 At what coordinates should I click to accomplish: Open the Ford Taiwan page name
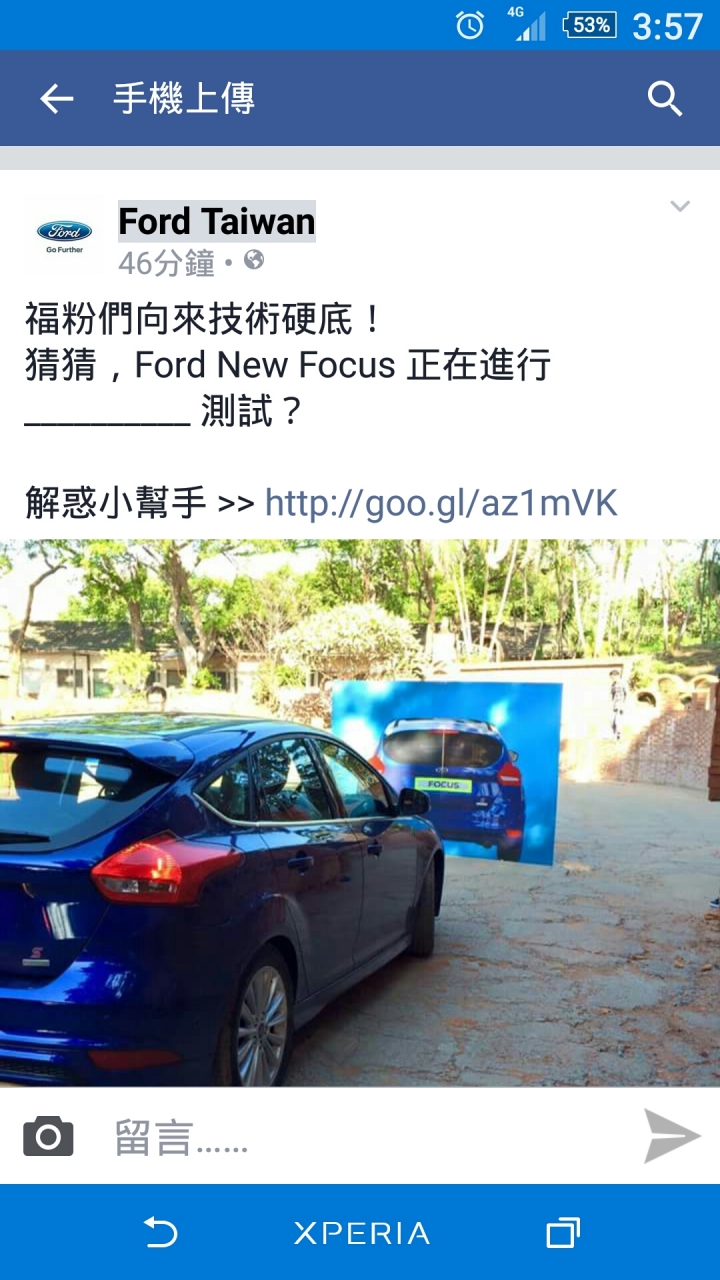[x=217, y=221]
